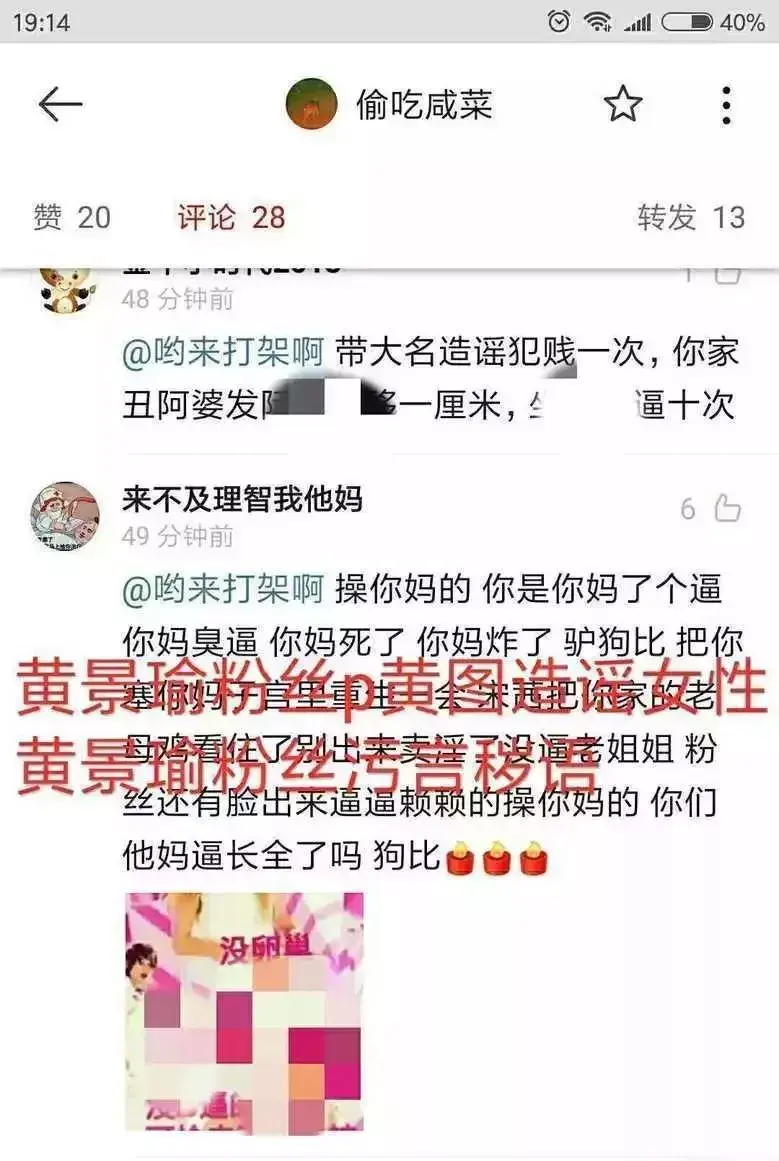The image size is (779, 1161).
Task: Switch to the 评论 28 tab
Action: point(232,217)
